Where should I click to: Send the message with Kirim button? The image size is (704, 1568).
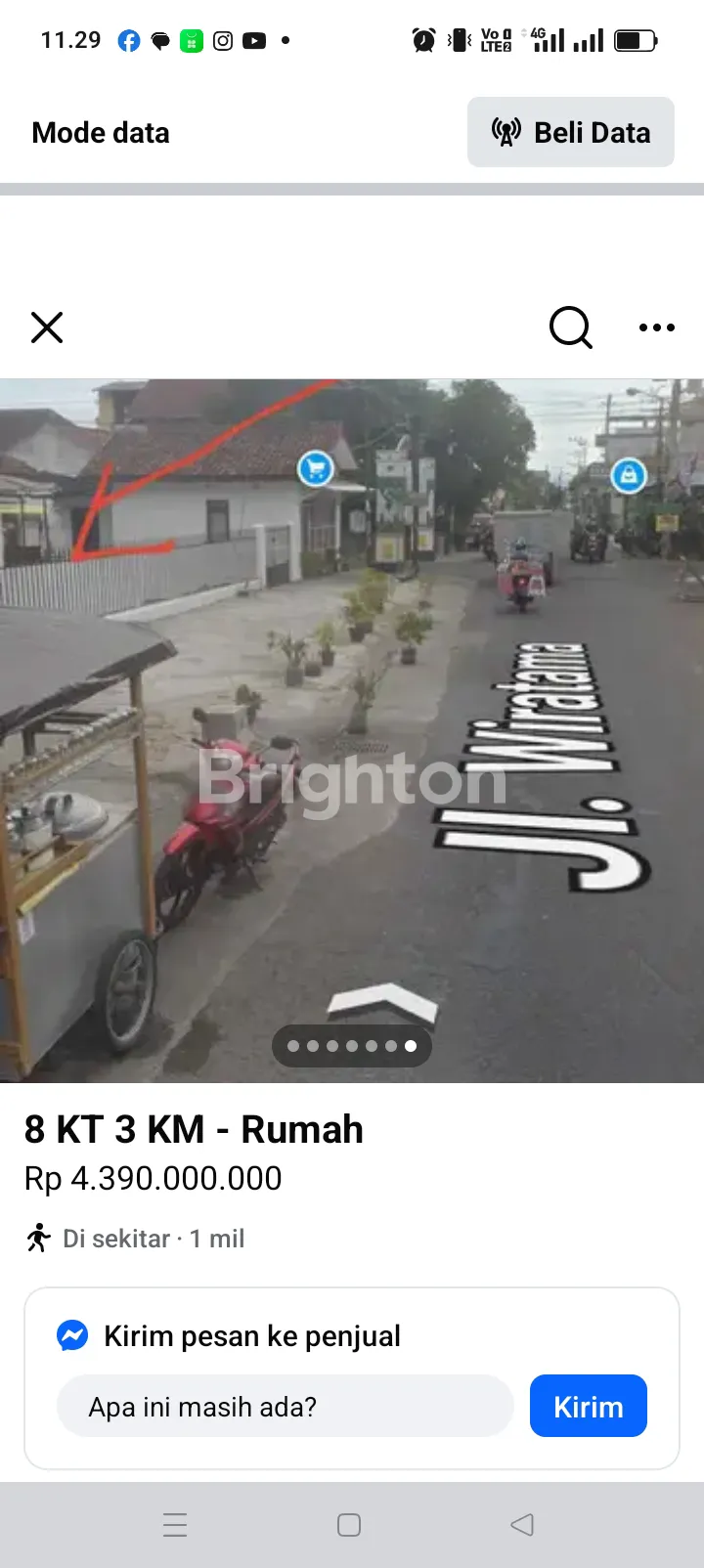coord(588,1406)
